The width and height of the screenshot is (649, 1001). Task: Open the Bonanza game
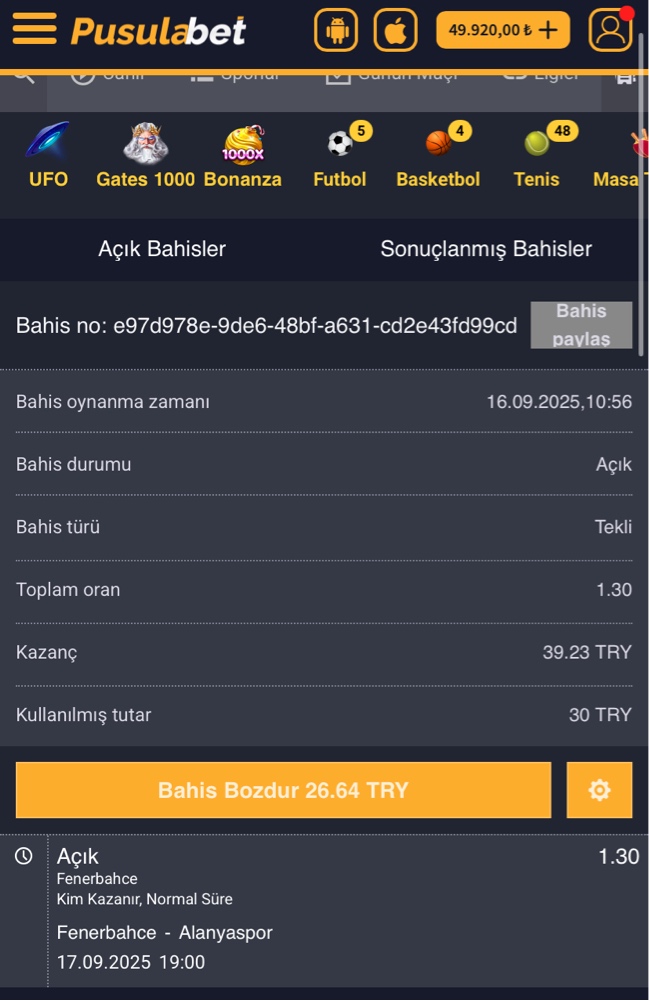[x=242, y=157]
